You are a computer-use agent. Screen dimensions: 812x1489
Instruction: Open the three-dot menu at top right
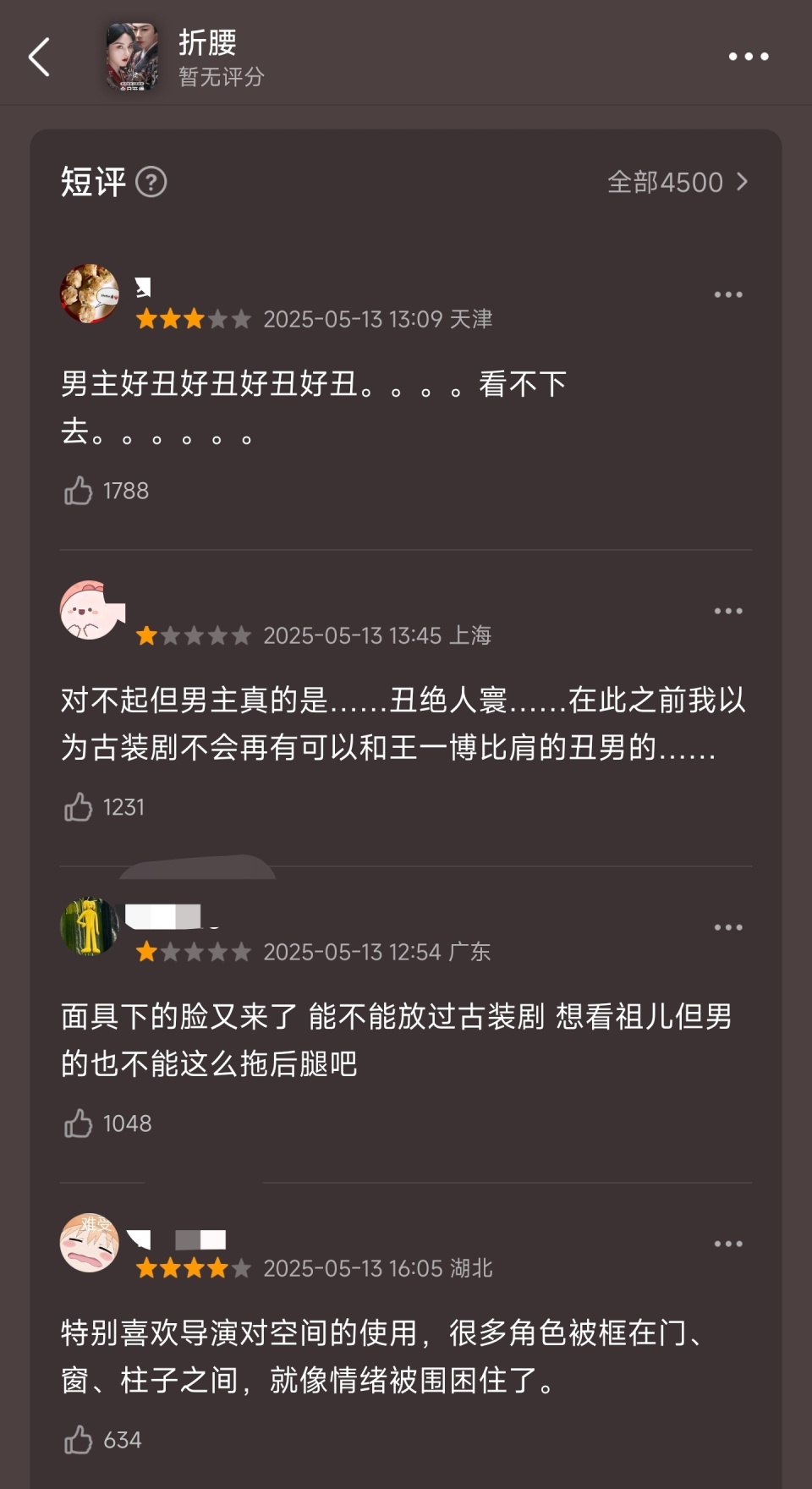click(748, 56)
